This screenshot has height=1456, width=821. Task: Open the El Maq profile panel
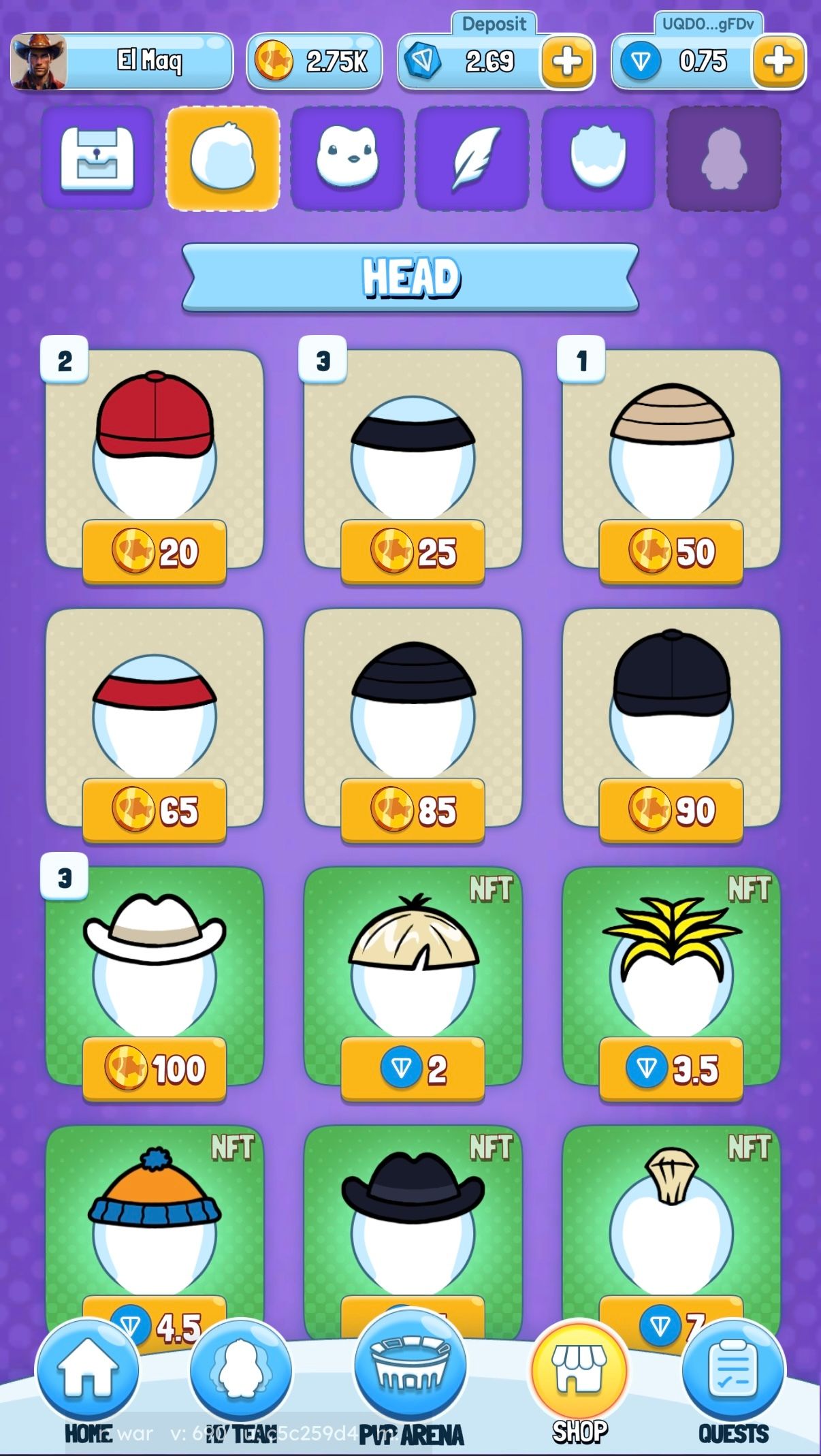coord(121,62)
